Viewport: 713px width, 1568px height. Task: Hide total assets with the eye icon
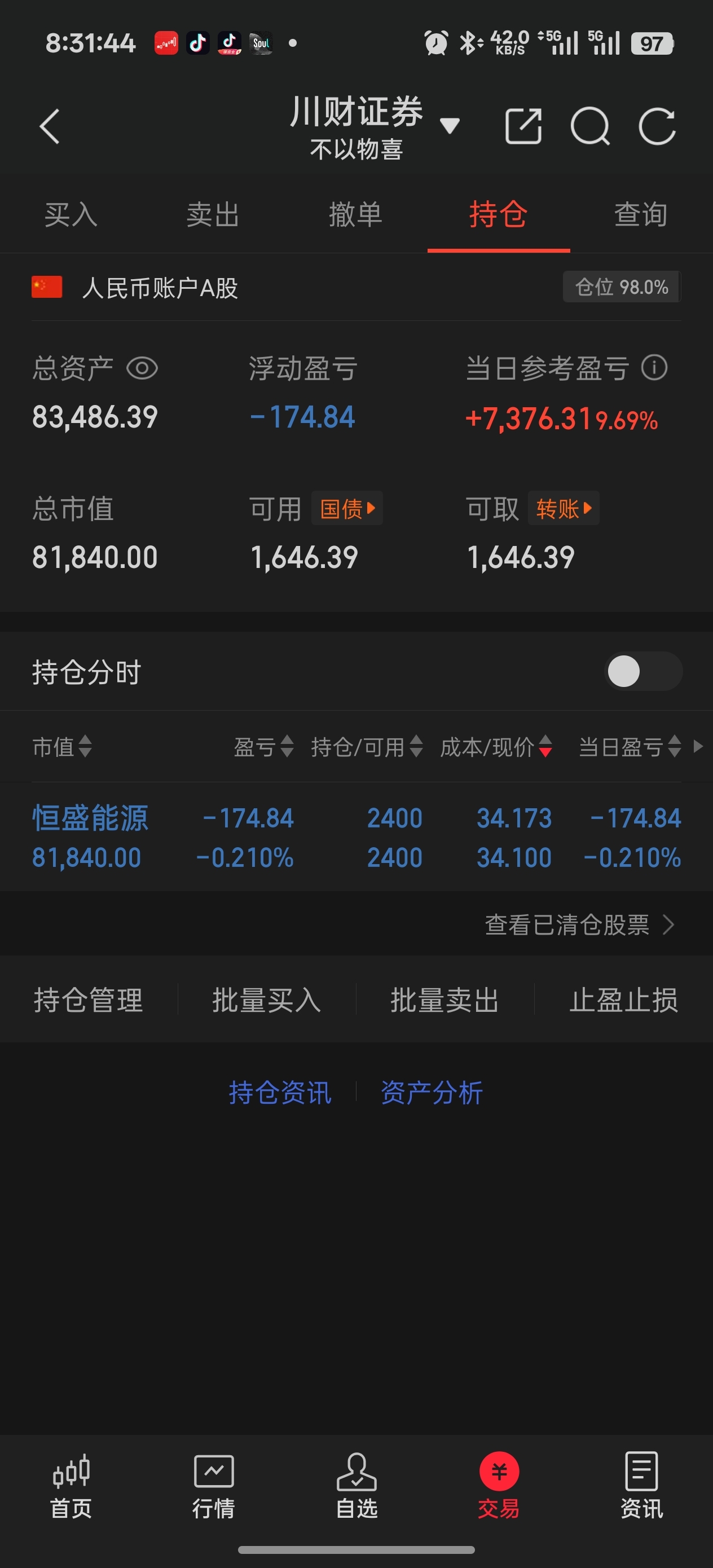pos(142,368)
